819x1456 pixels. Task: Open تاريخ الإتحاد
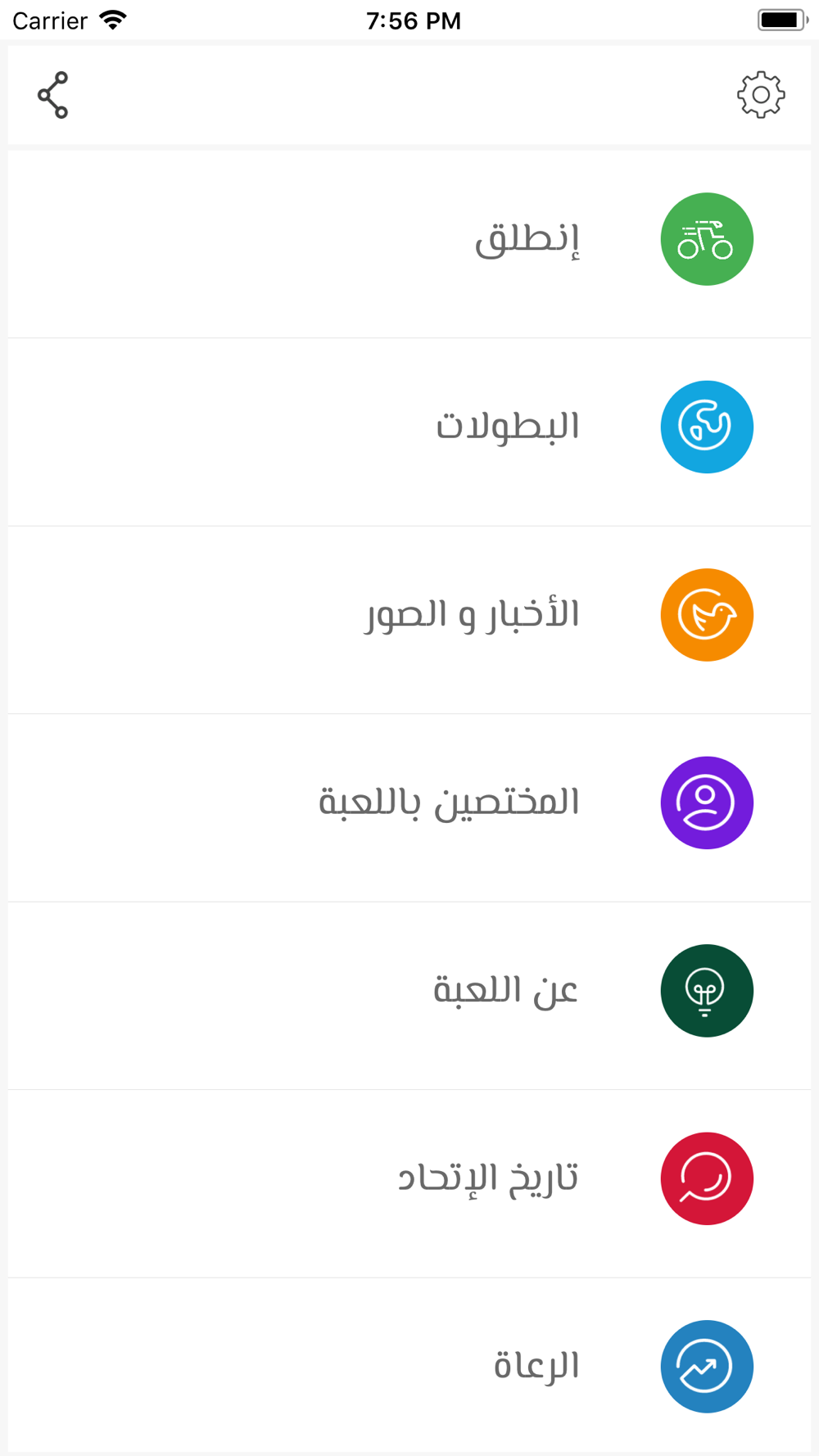click(409, 1184)
